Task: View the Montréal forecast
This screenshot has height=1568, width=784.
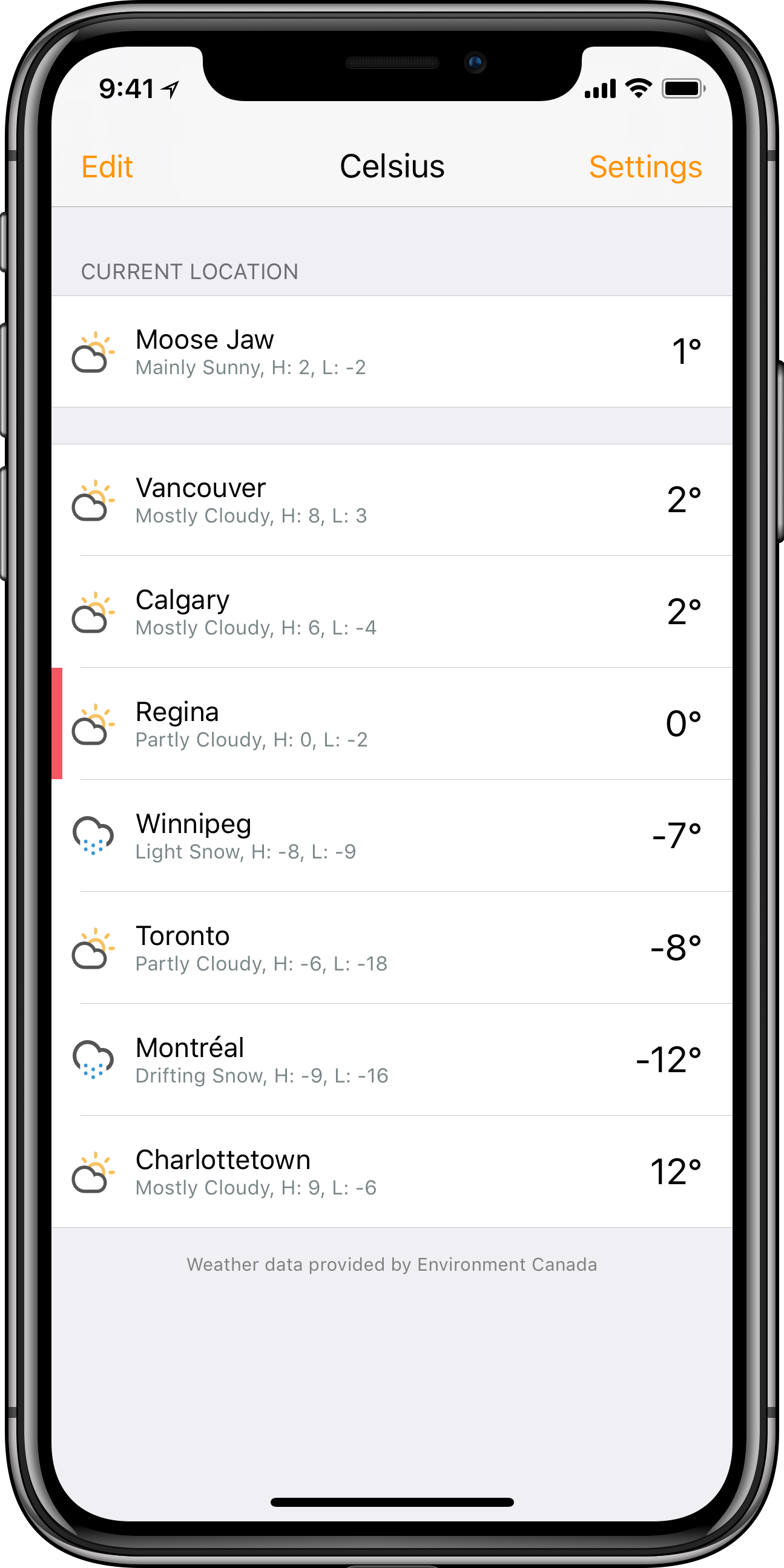Action: point(392,1059)
